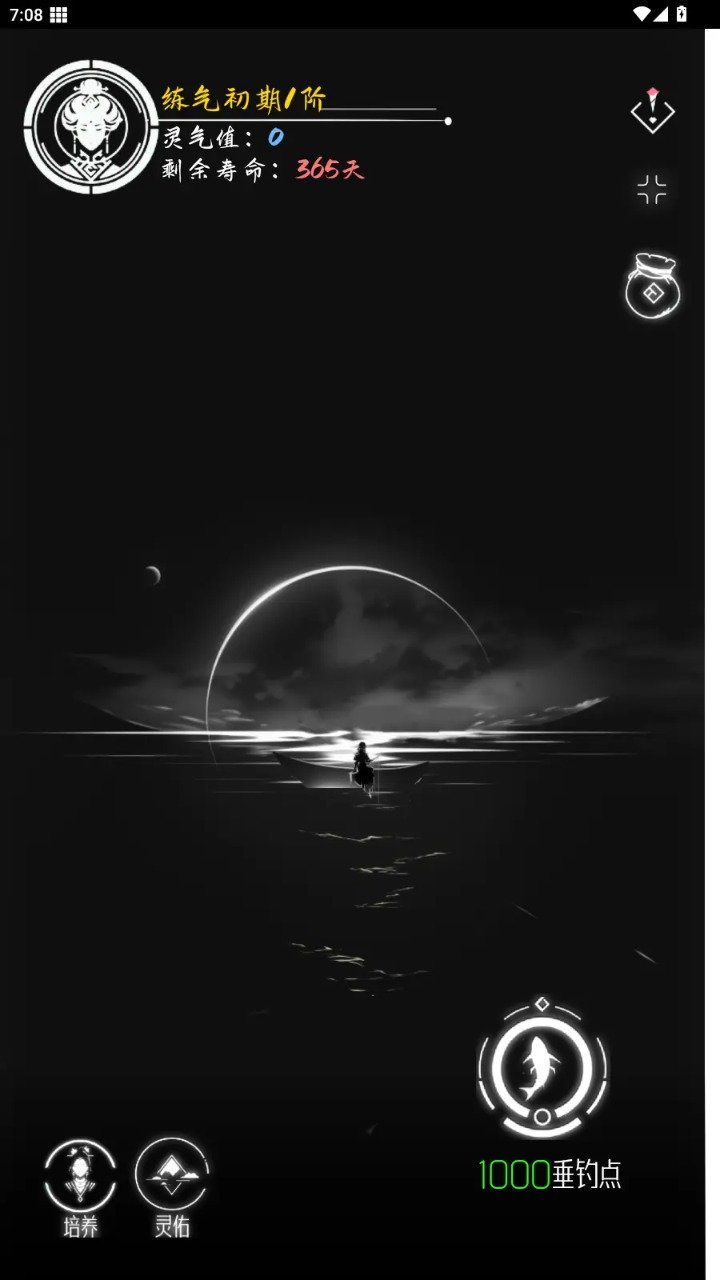Screen dimensions: 720x1280
Task: Open the storage pouch bag
Action: (653, 287)
